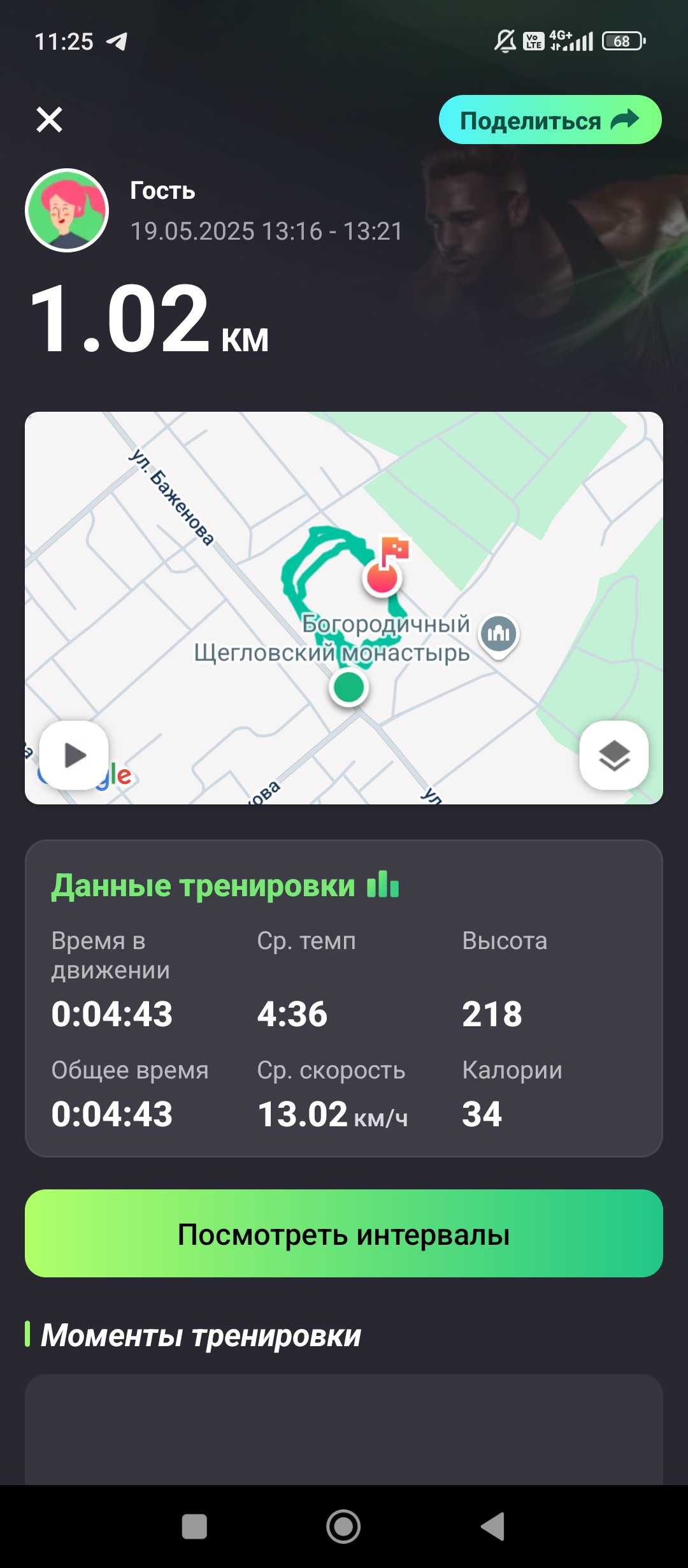Open the Гость profile avatar
This screenshot has height=1568, width=688.
click(x=67, y=210)
